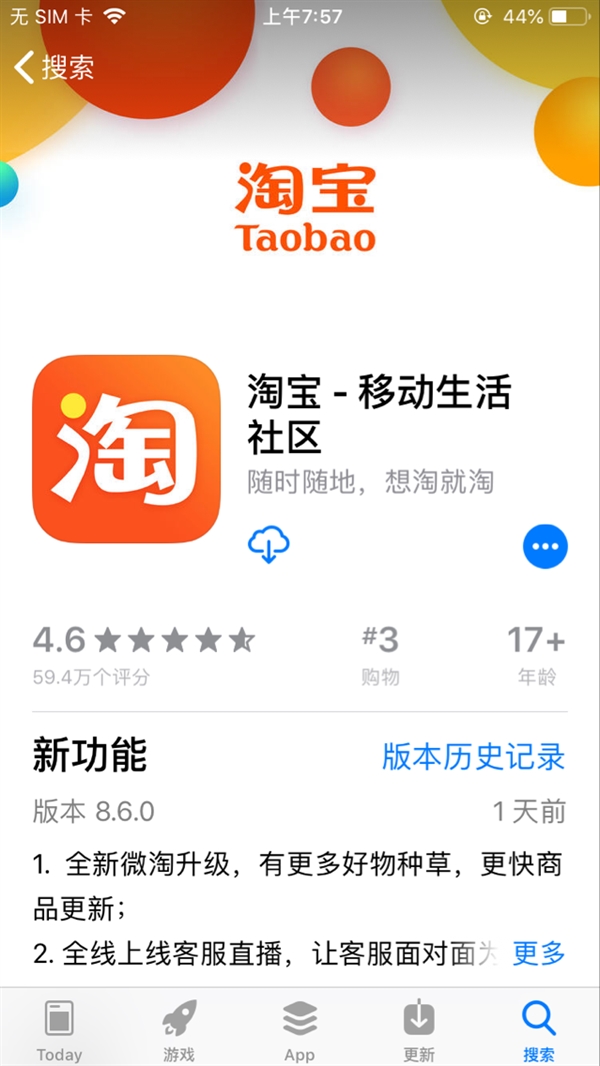Go back to the search results

(x=55, y=67)
